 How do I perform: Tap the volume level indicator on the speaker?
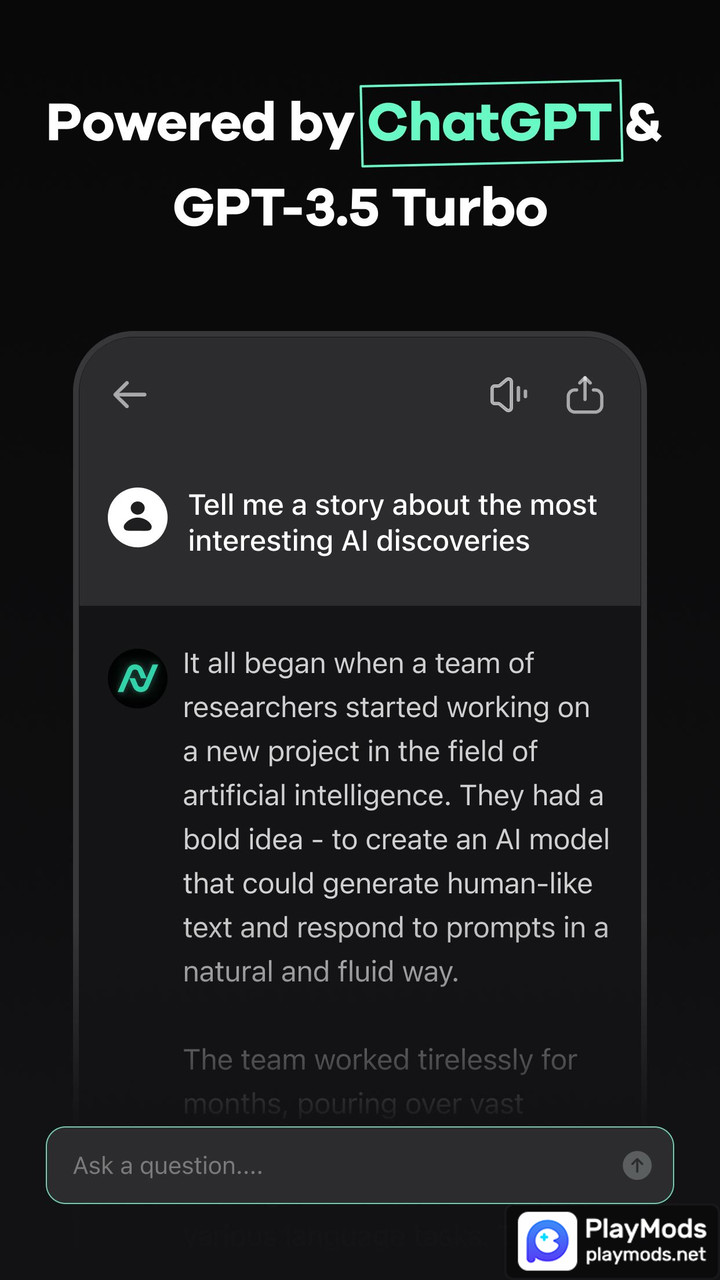tap(522, 394)
